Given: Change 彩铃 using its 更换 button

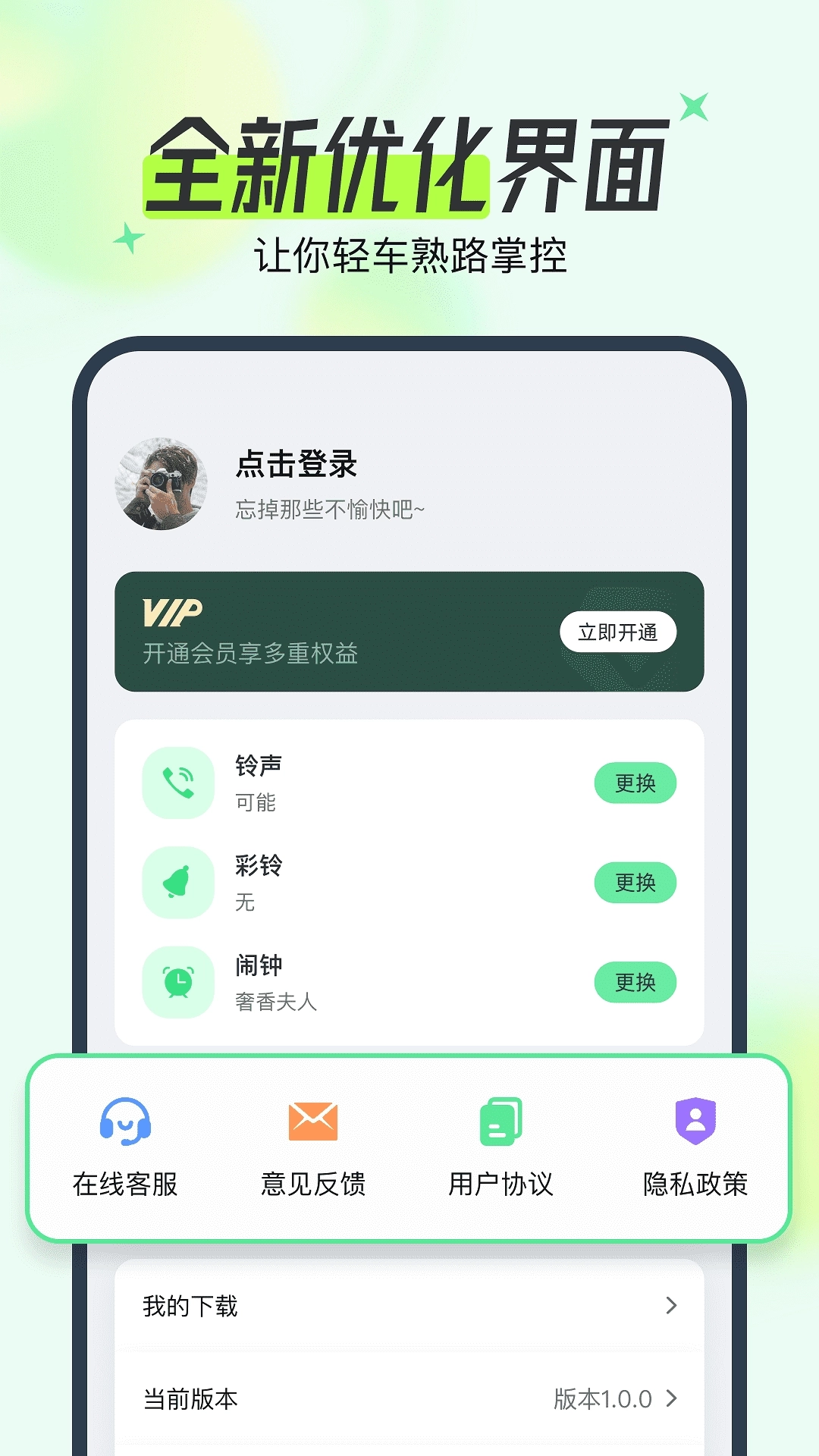Looking at the screenshot, I should coord(635,883).
